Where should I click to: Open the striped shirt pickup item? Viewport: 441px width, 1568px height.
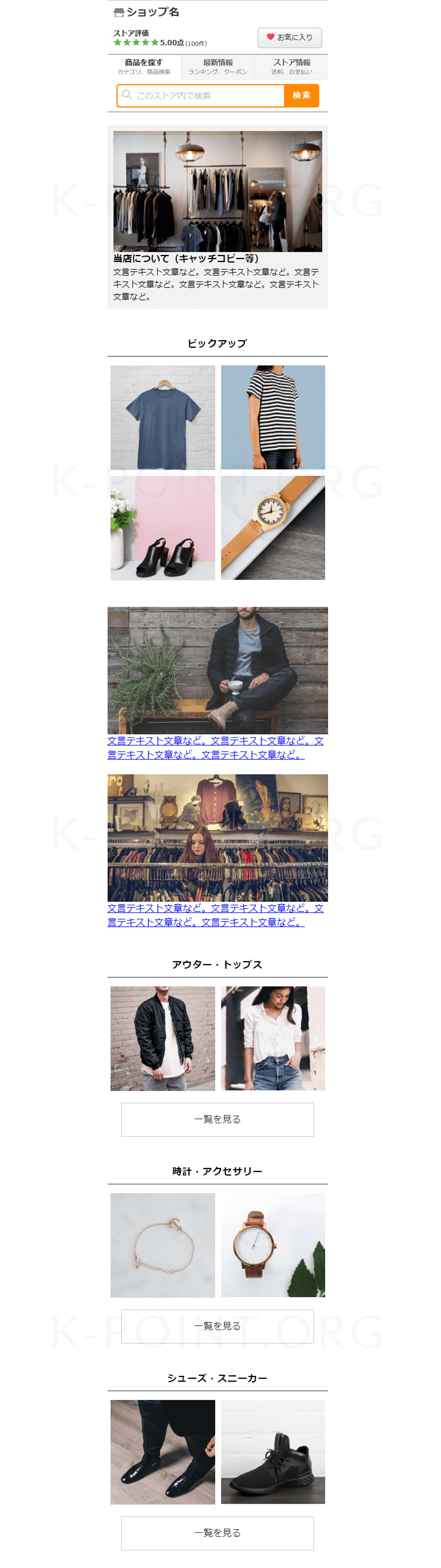[x=273, y=418]
